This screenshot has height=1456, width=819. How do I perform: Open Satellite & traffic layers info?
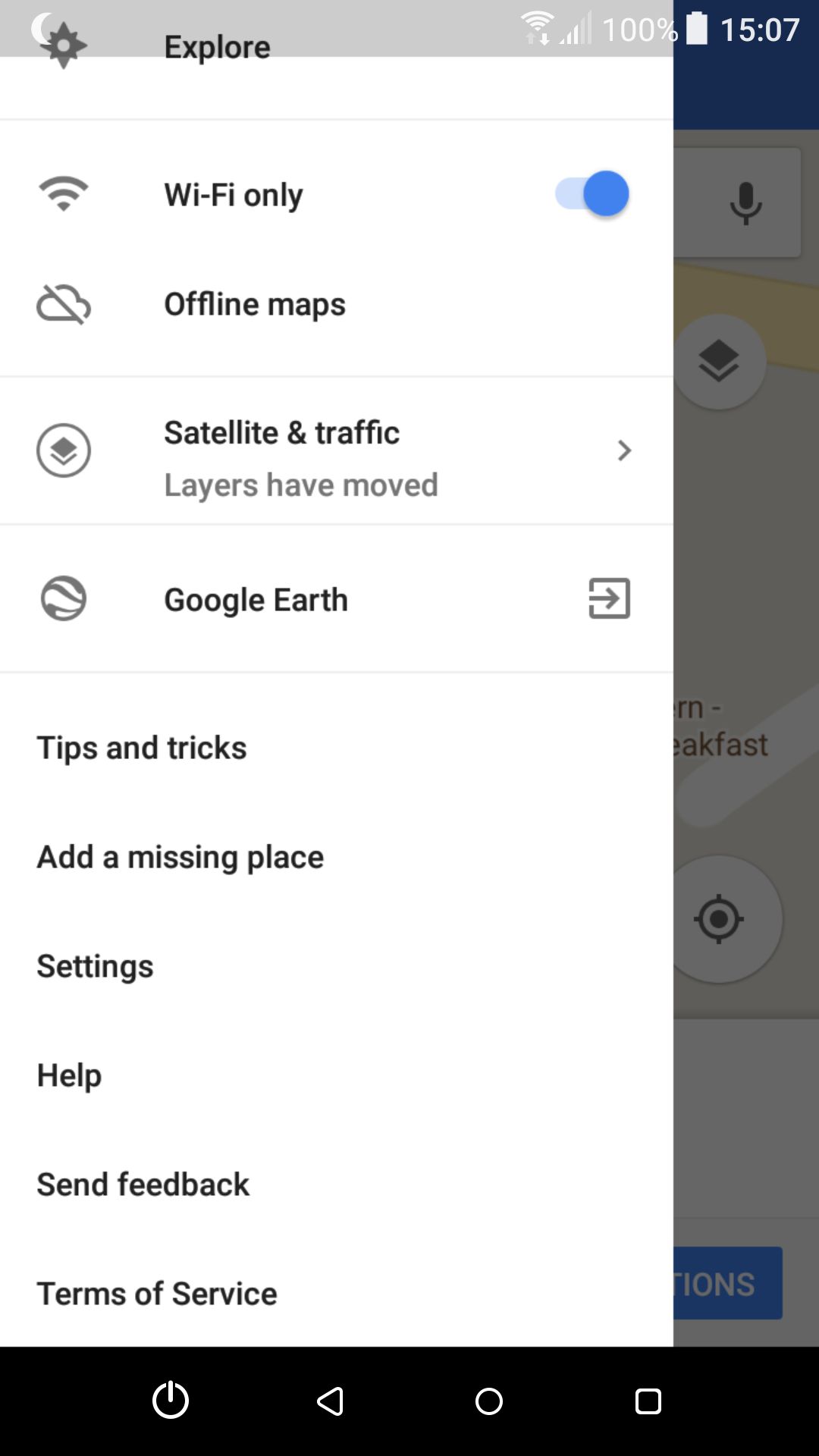click(x=334, y=450)
